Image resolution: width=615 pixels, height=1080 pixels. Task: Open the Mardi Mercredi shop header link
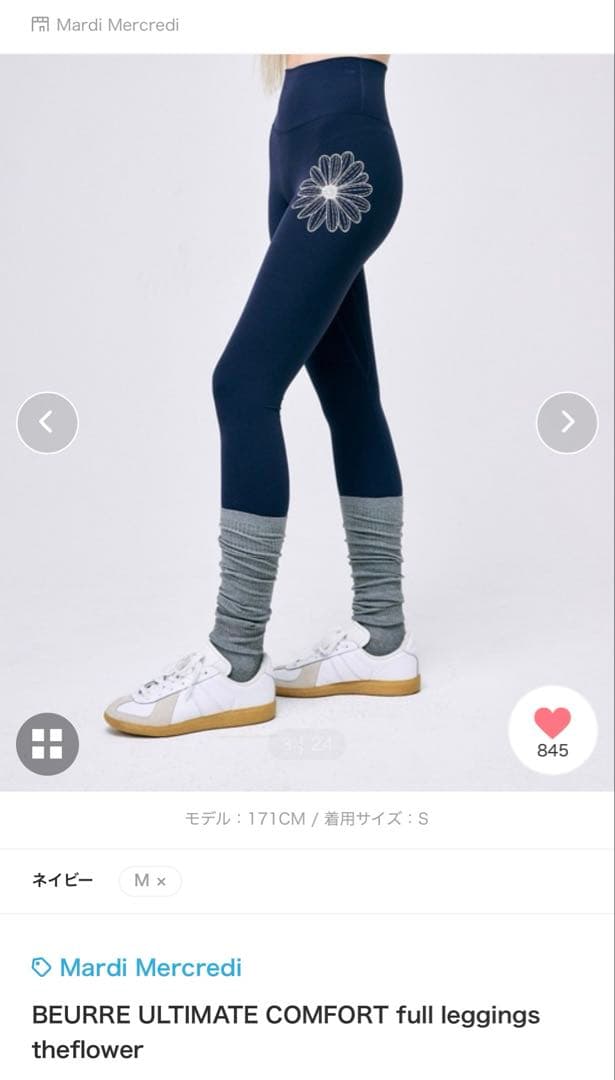pos(106,24)
